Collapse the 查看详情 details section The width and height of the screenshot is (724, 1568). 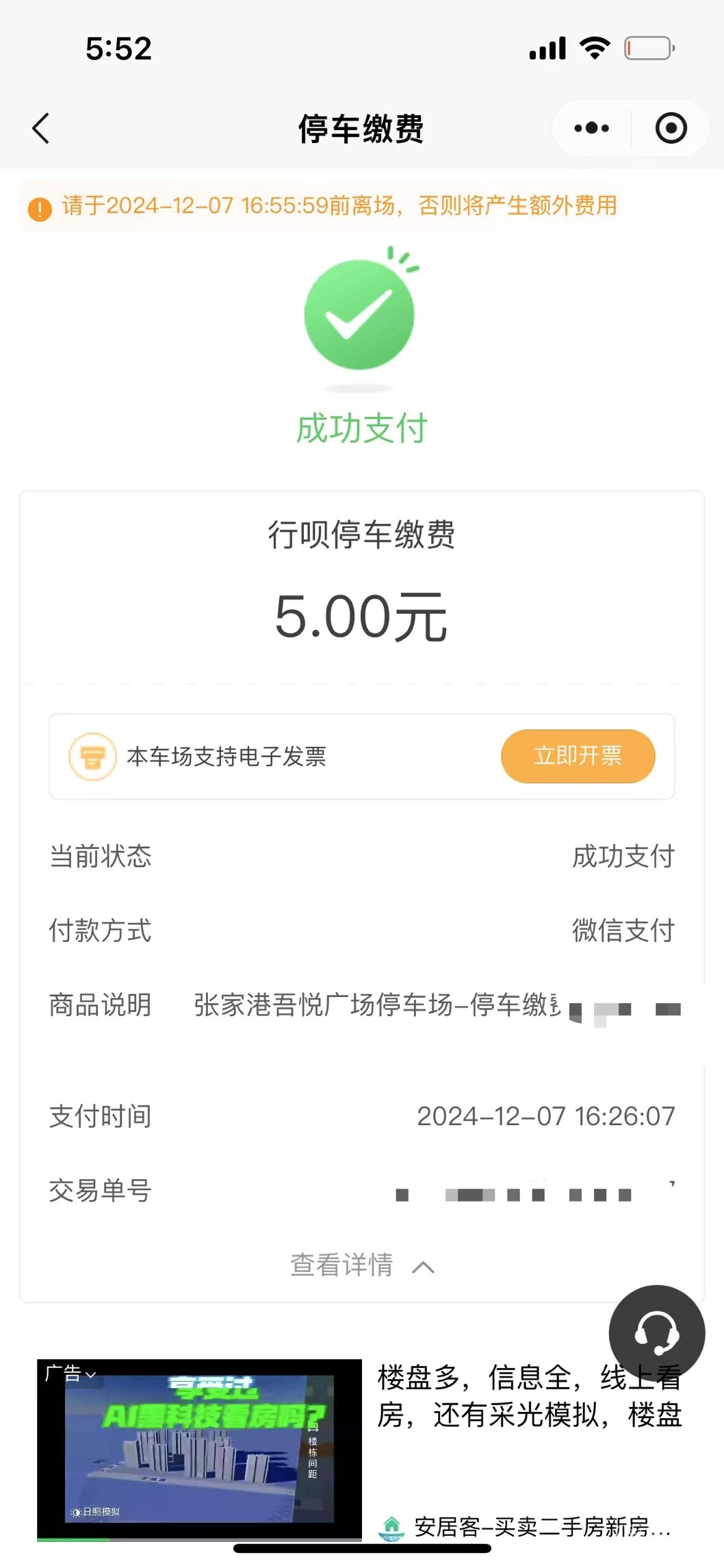click(362, 1265)
